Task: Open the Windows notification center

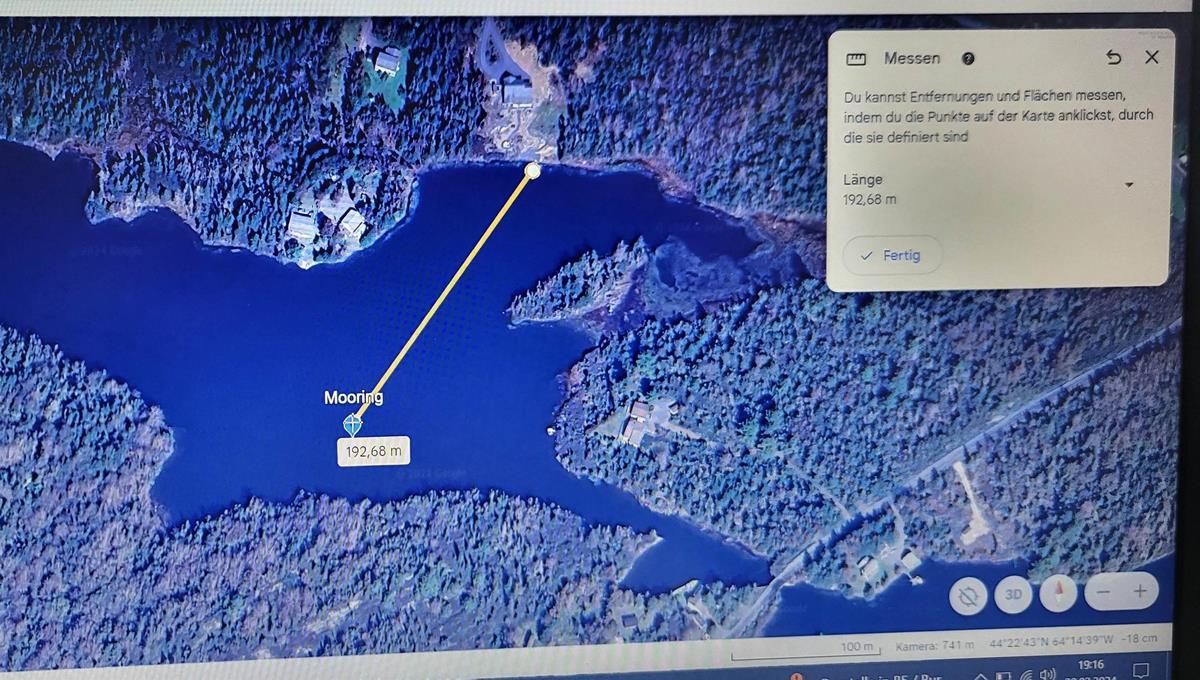Action: [1139, 669]
